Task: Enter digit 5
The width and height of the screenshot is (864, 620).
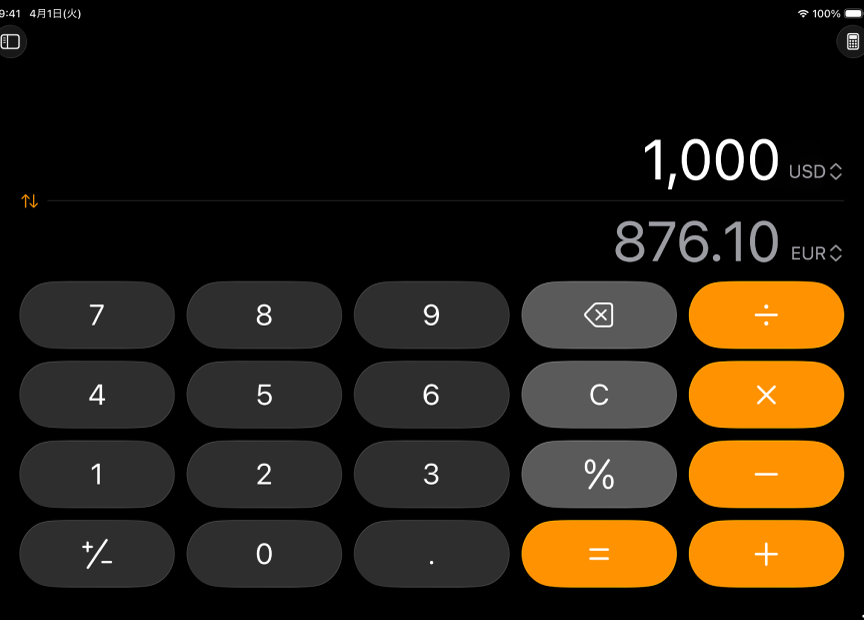Action: pyautogui.click(x=264, y=395)
